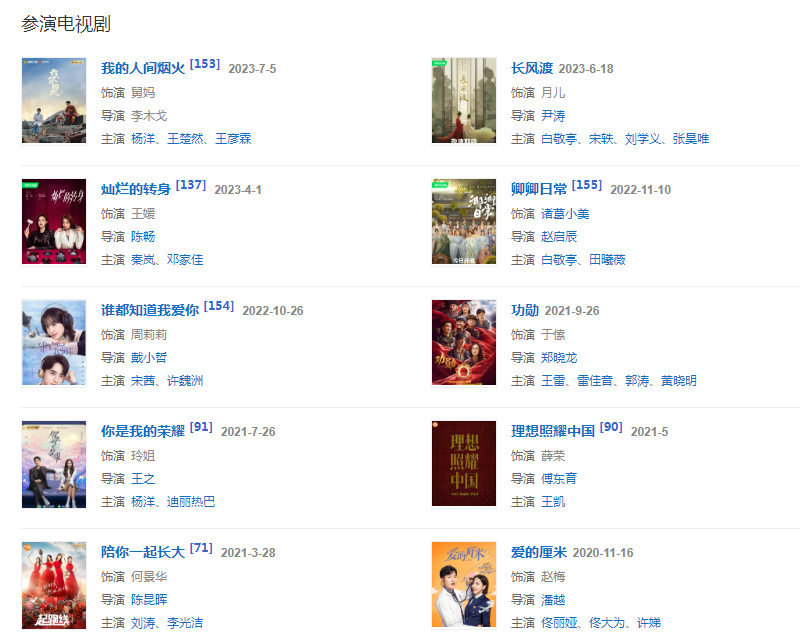Open the 卿卿日常 drama page
Image resolution: width=800 pixels, height=639 pixels.
pyautogui.click(x=539, y=190)
